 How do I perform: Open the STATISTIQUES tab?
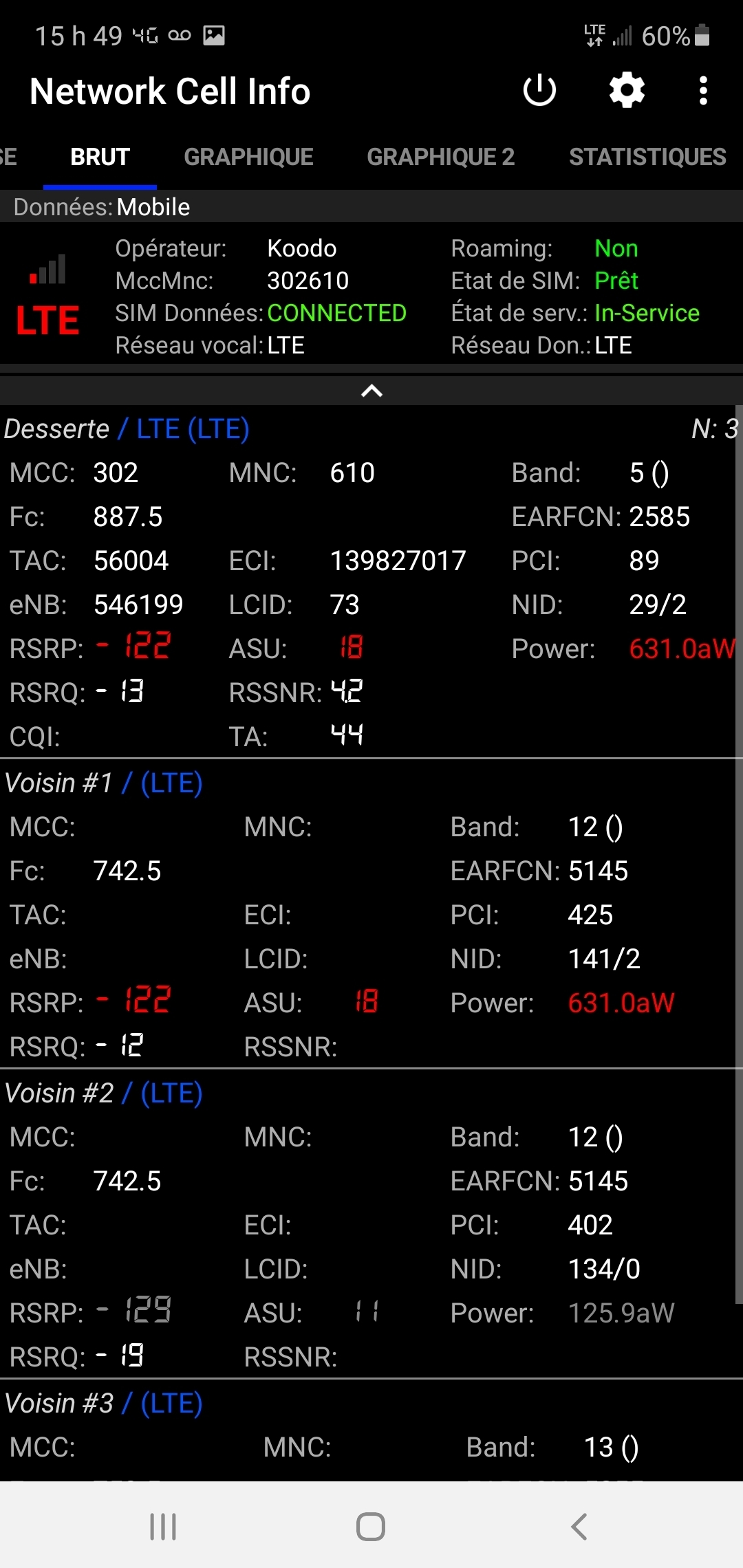[x=647, y=157]
